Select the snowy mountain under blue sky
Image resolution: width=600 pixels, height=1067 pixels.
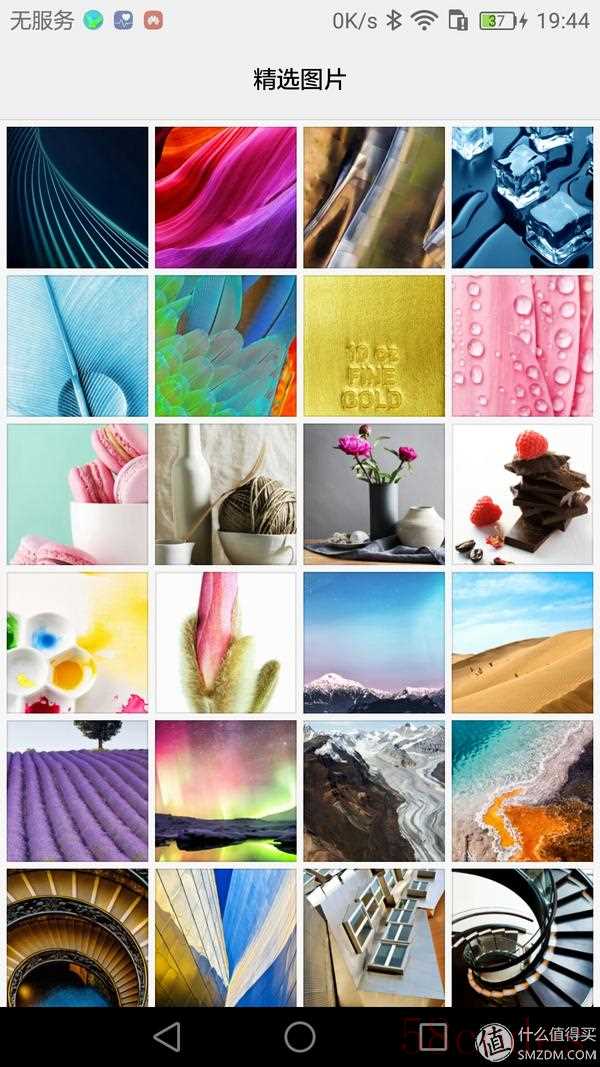[x=374, y=642]
